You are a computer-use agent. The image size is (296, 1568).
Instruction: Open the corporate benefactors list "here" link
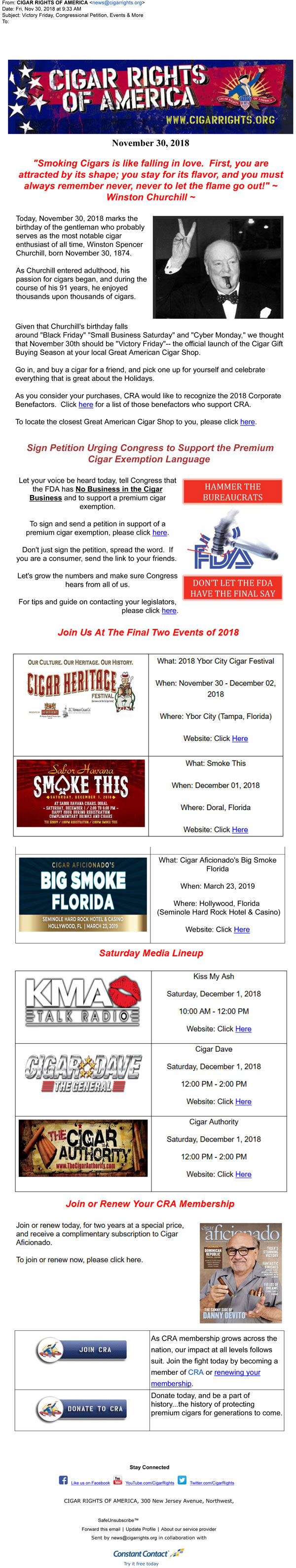pos(86,404)
